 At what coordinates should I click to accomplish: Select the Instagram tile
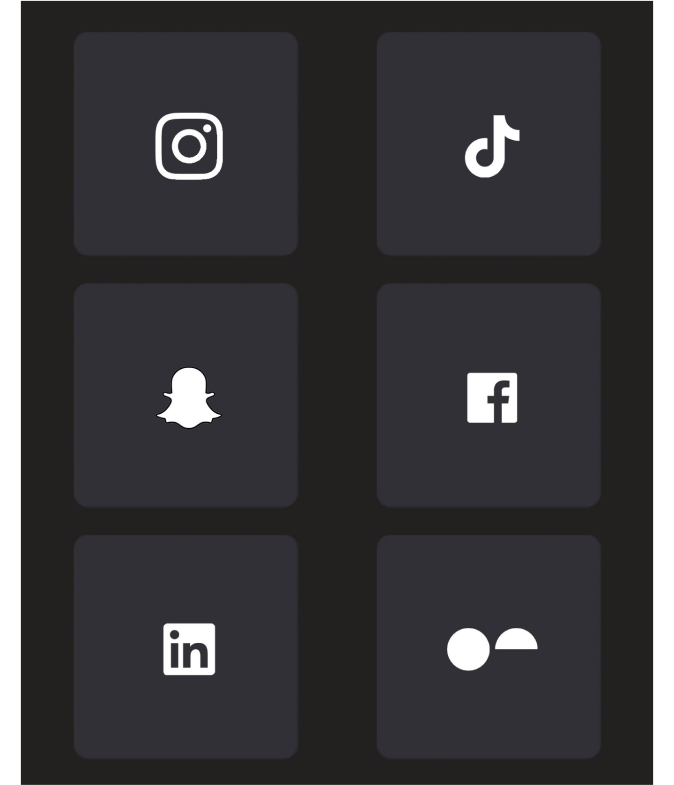pyautogui.click(x=186, y=144)
